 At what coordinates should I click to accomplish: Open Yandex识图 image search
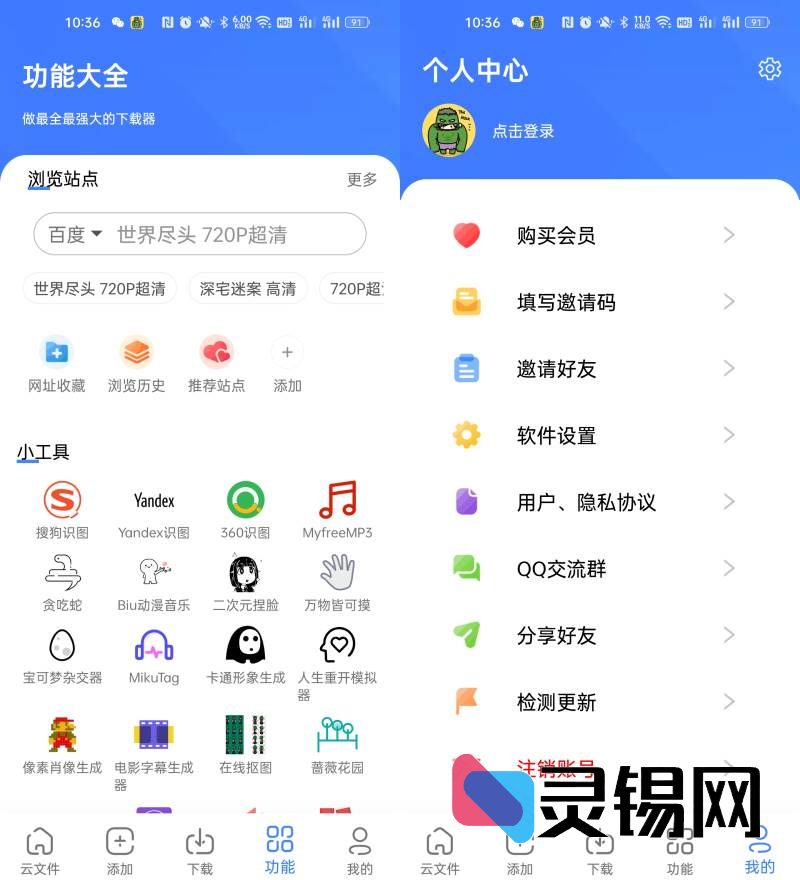tap(153, 505)
